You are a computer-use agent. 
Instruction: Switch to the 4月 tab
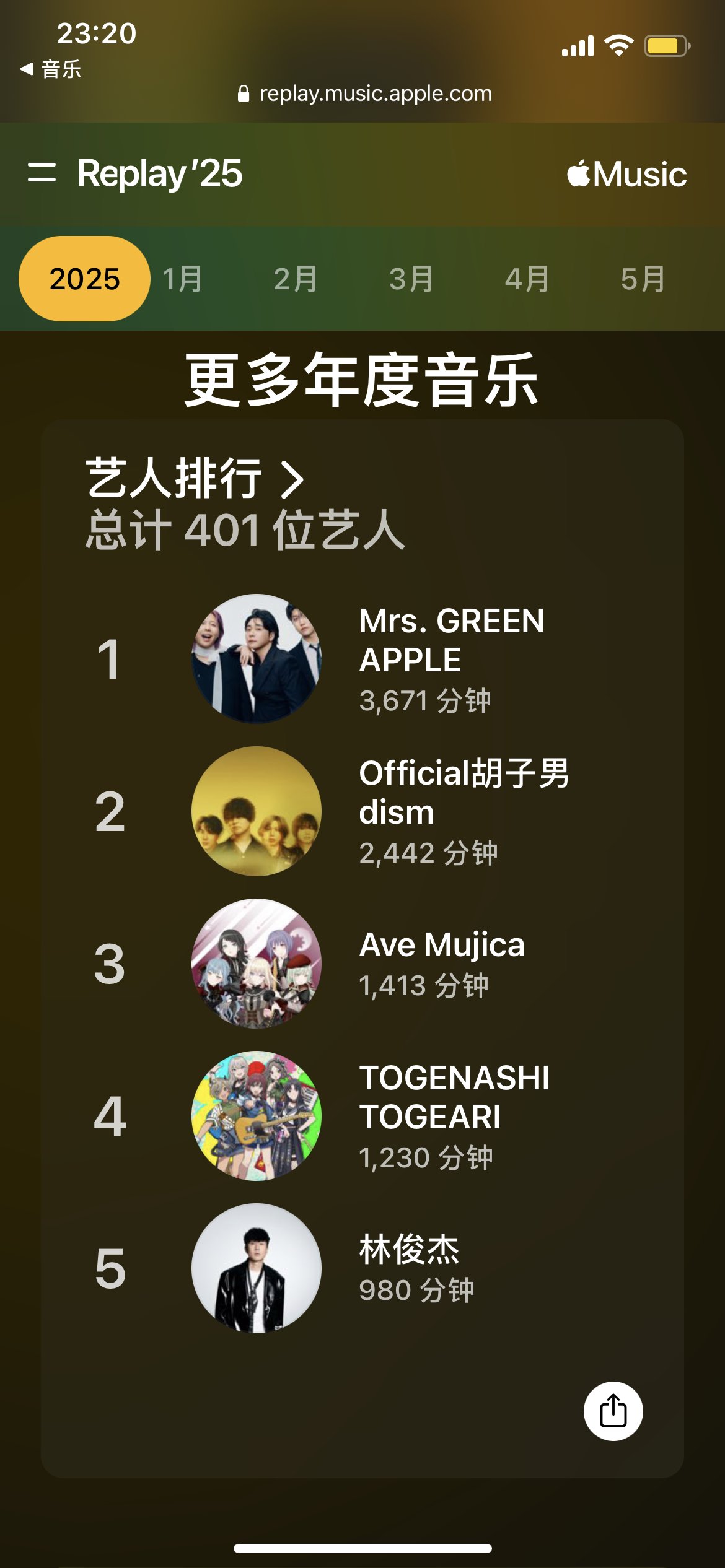[527, 279]
